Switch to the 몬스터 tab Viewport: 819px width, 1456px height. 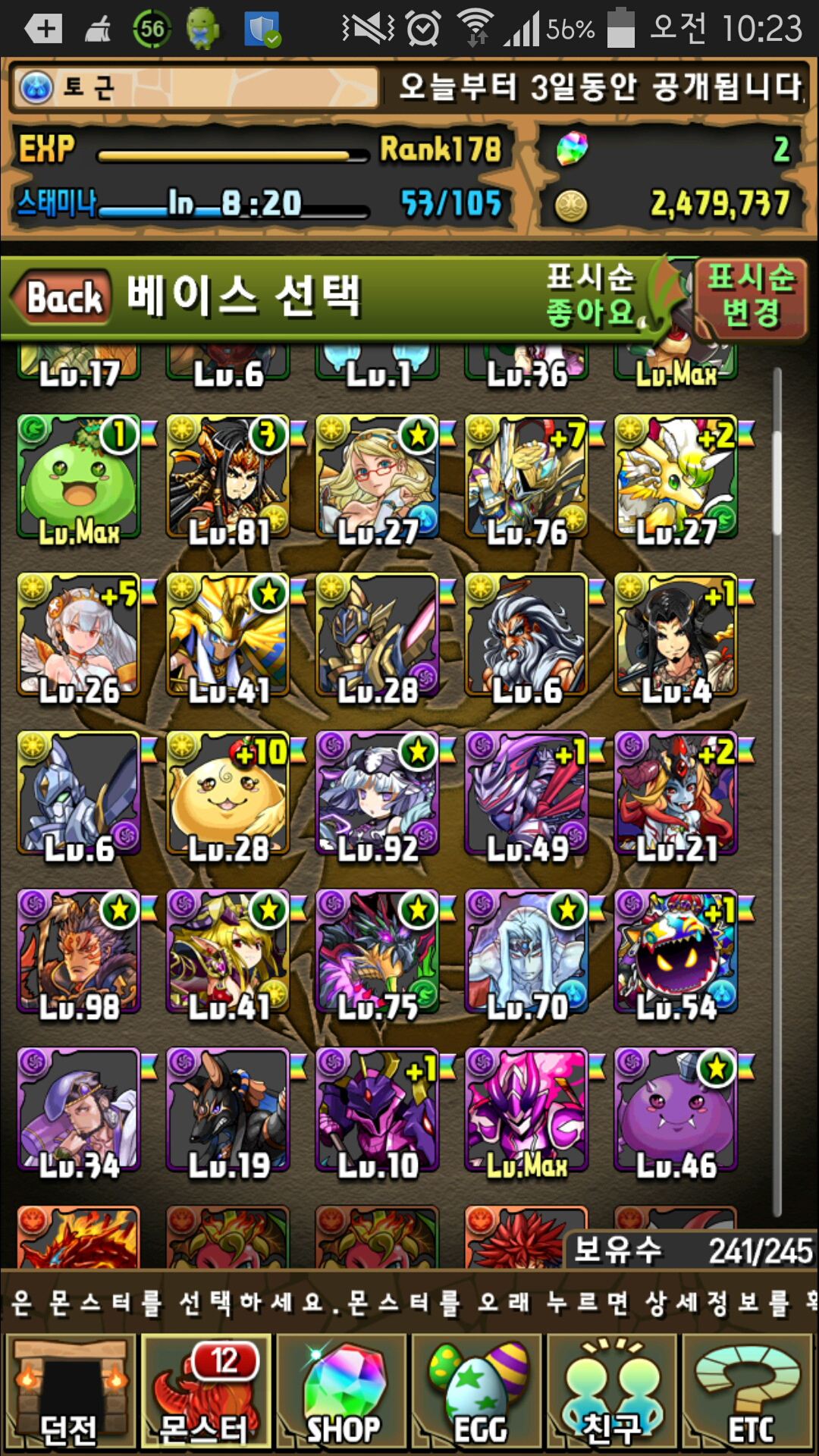coord(205,1392)
